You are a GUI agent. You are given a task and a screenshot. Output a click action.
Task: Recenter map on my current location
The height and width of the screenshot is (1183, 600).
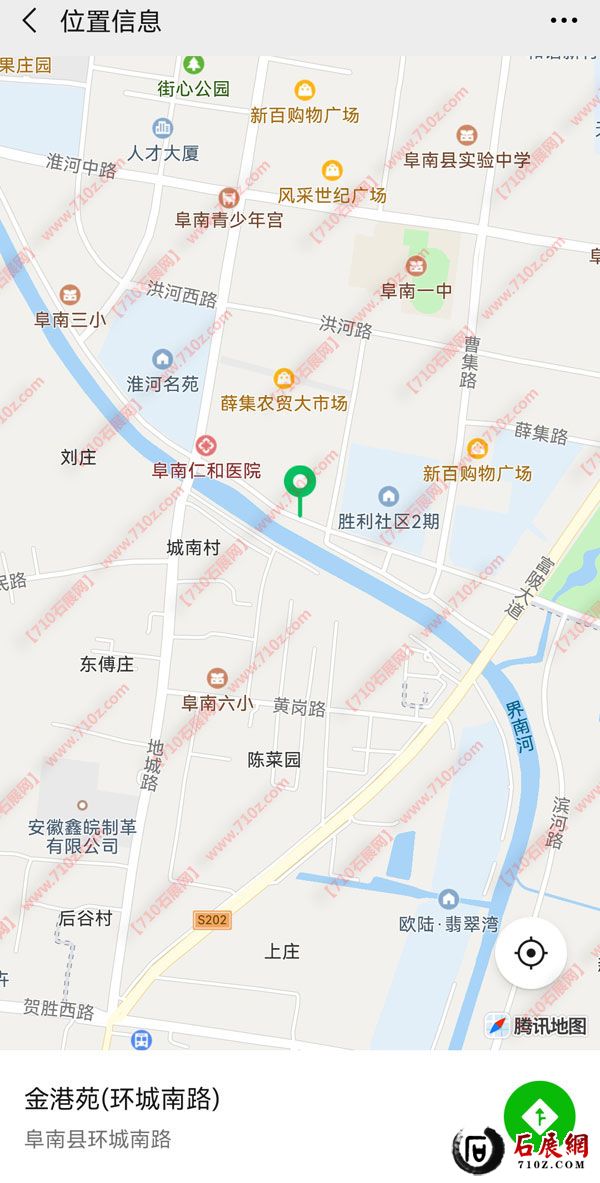[x=530, y=953]
